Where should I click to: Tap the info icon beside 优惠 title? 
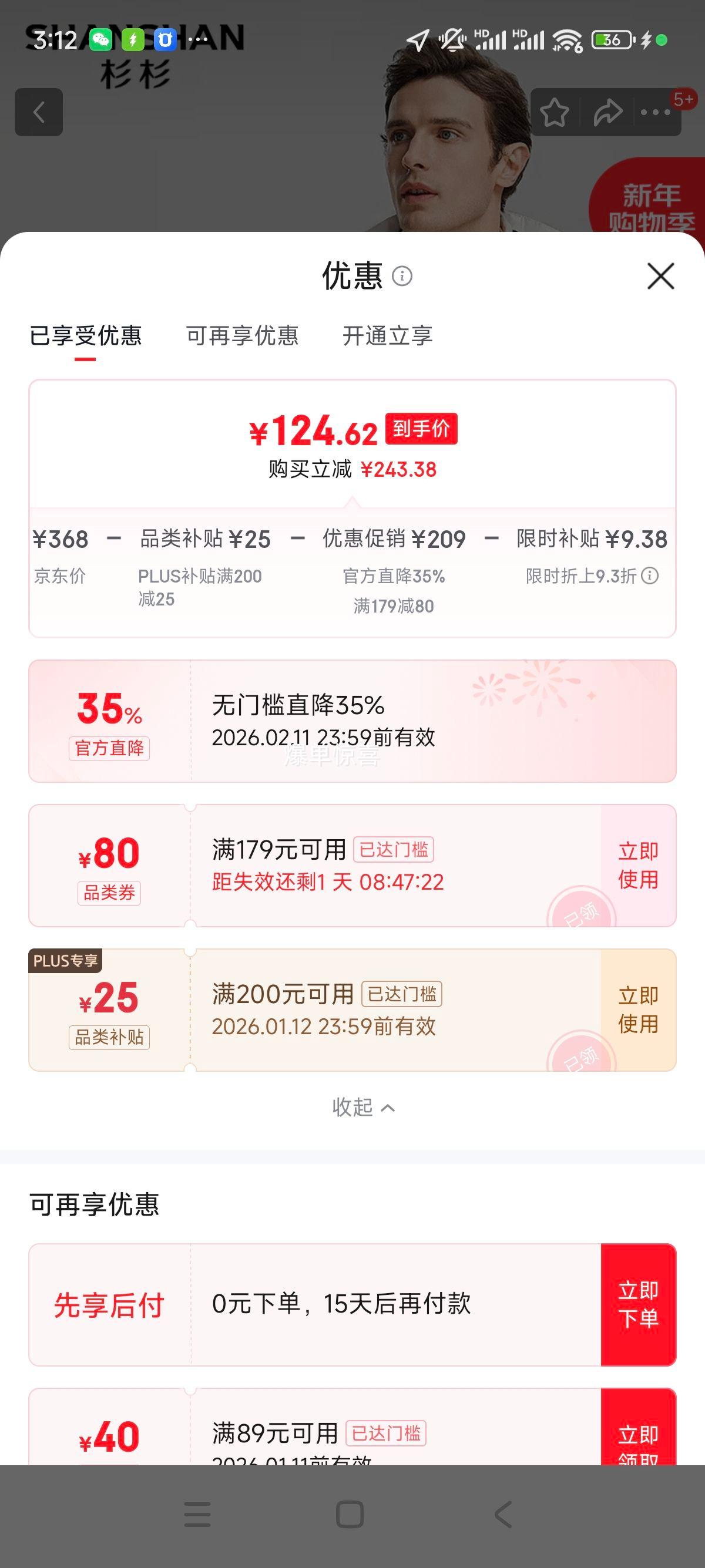tap(403, 277)
